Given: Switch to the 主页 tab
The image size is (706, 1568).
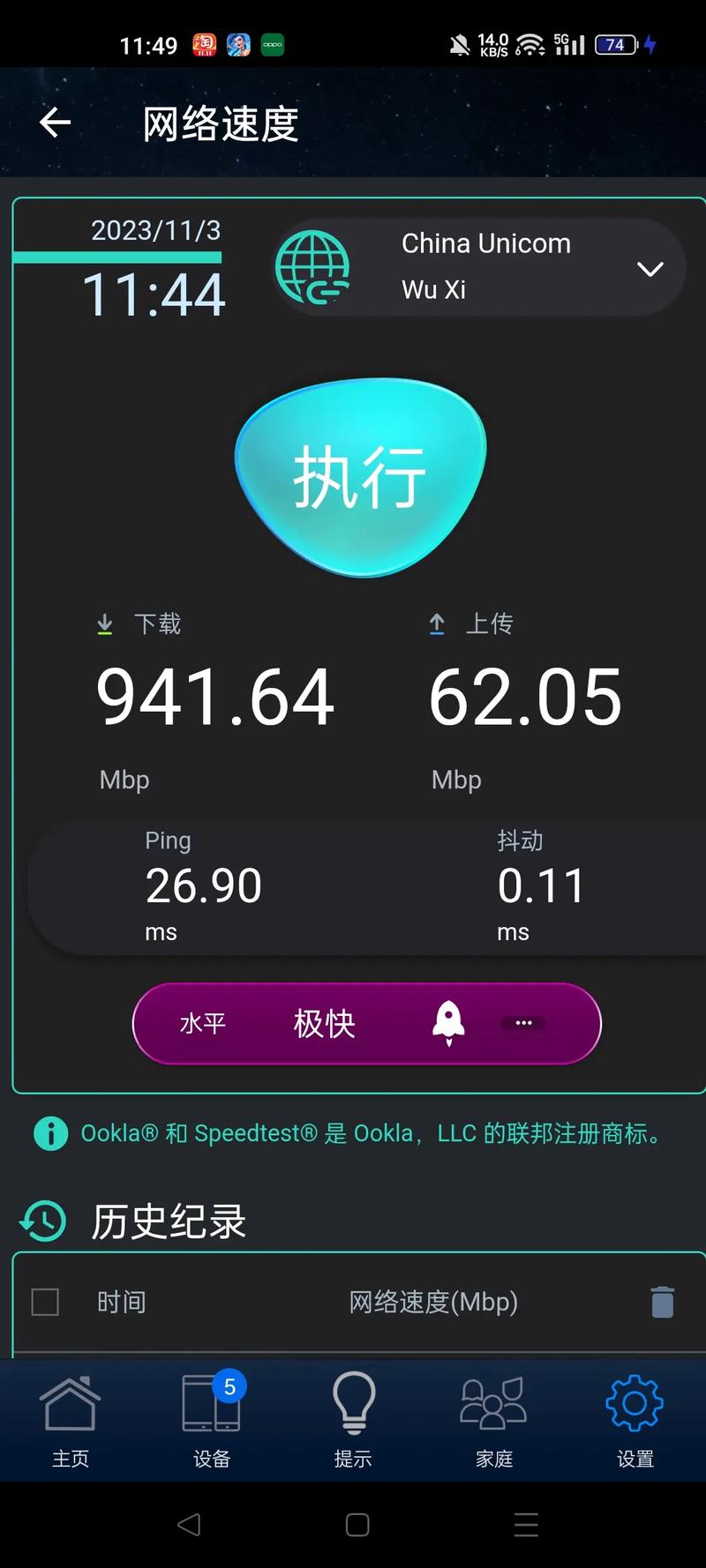Looking at the screenshot, I should [x=71, y=1420].
